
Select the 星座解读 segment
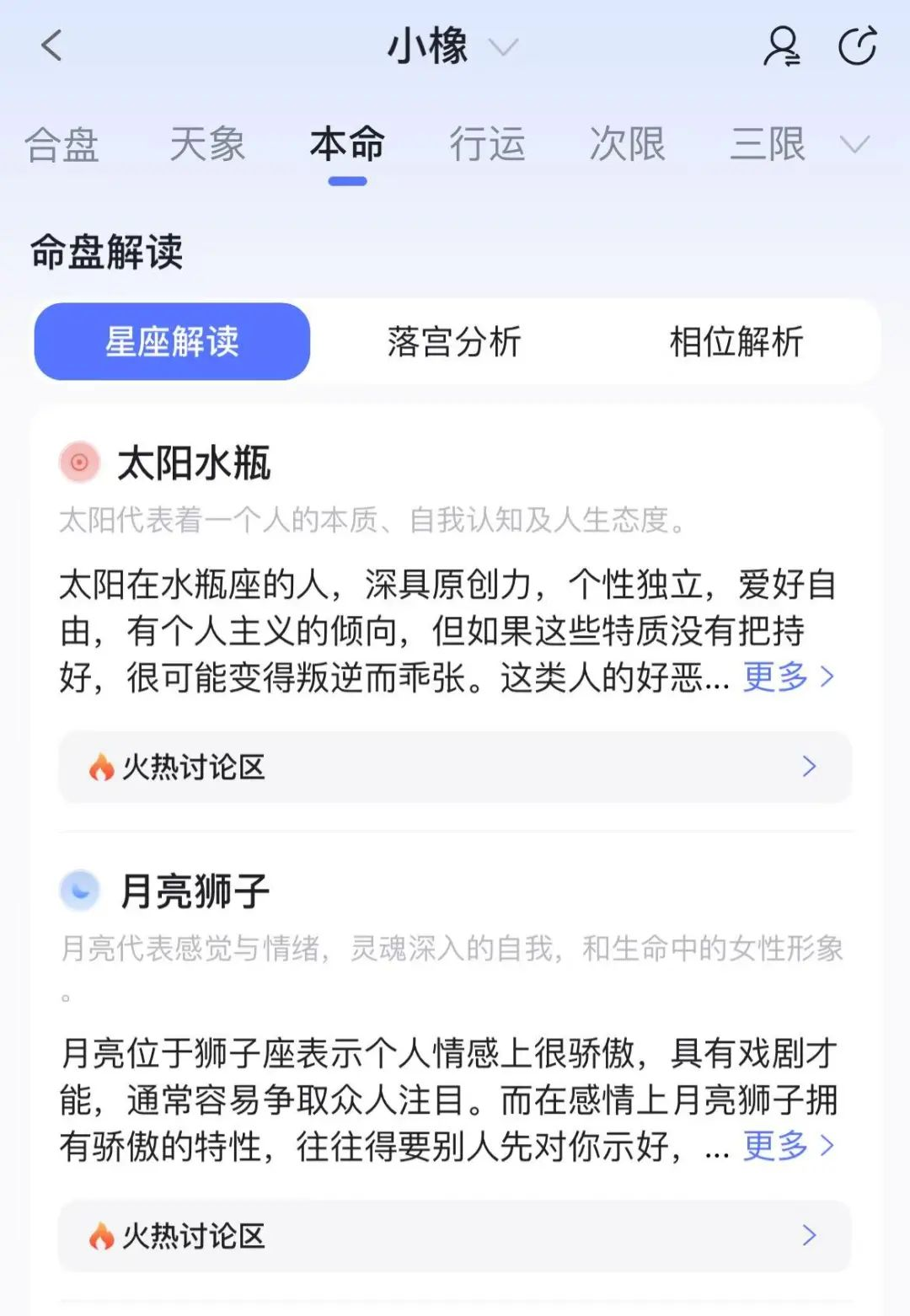[x=172, y=341]
